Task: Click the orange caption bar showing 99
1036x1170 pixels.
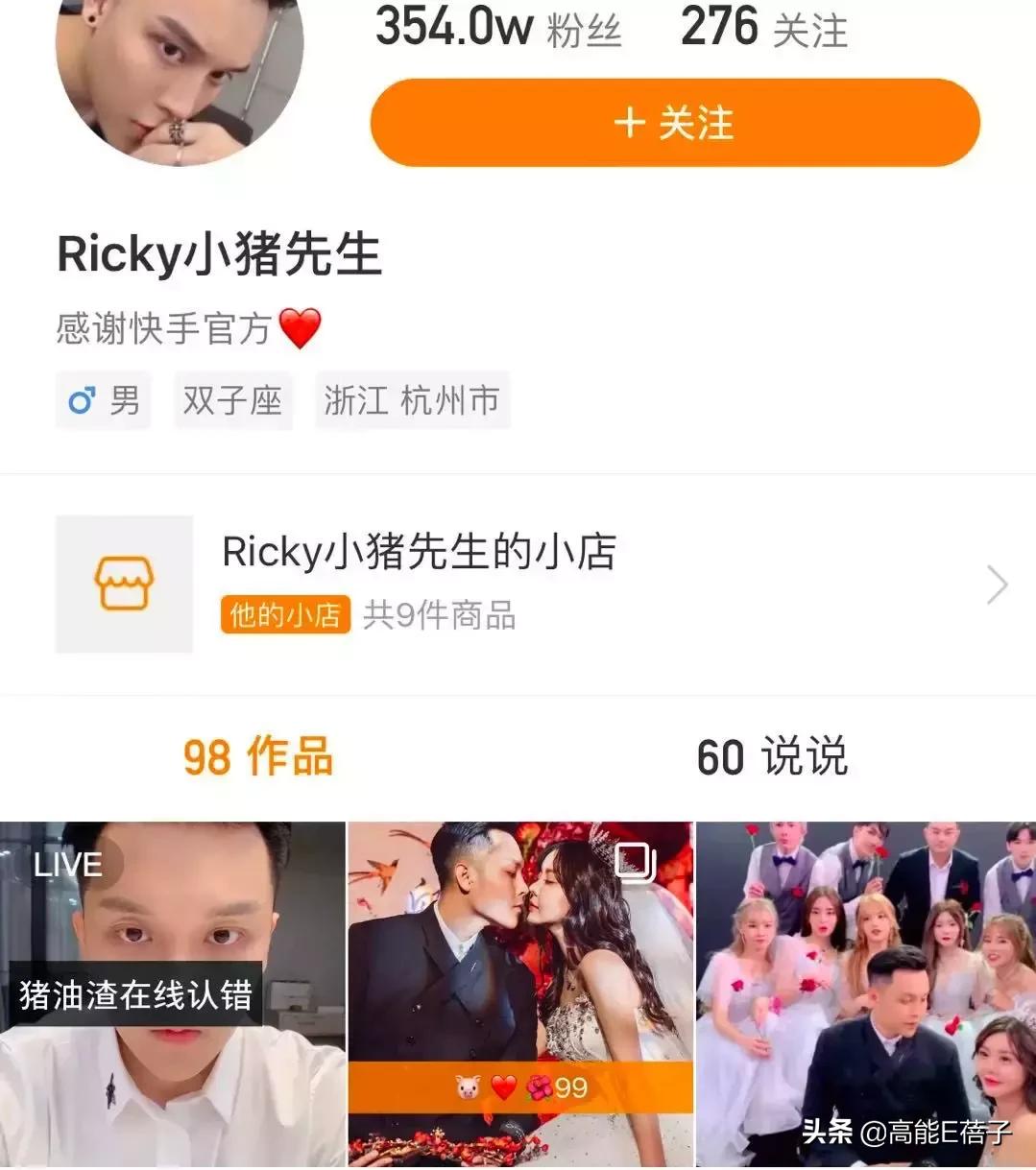Action: point(521,1087)
